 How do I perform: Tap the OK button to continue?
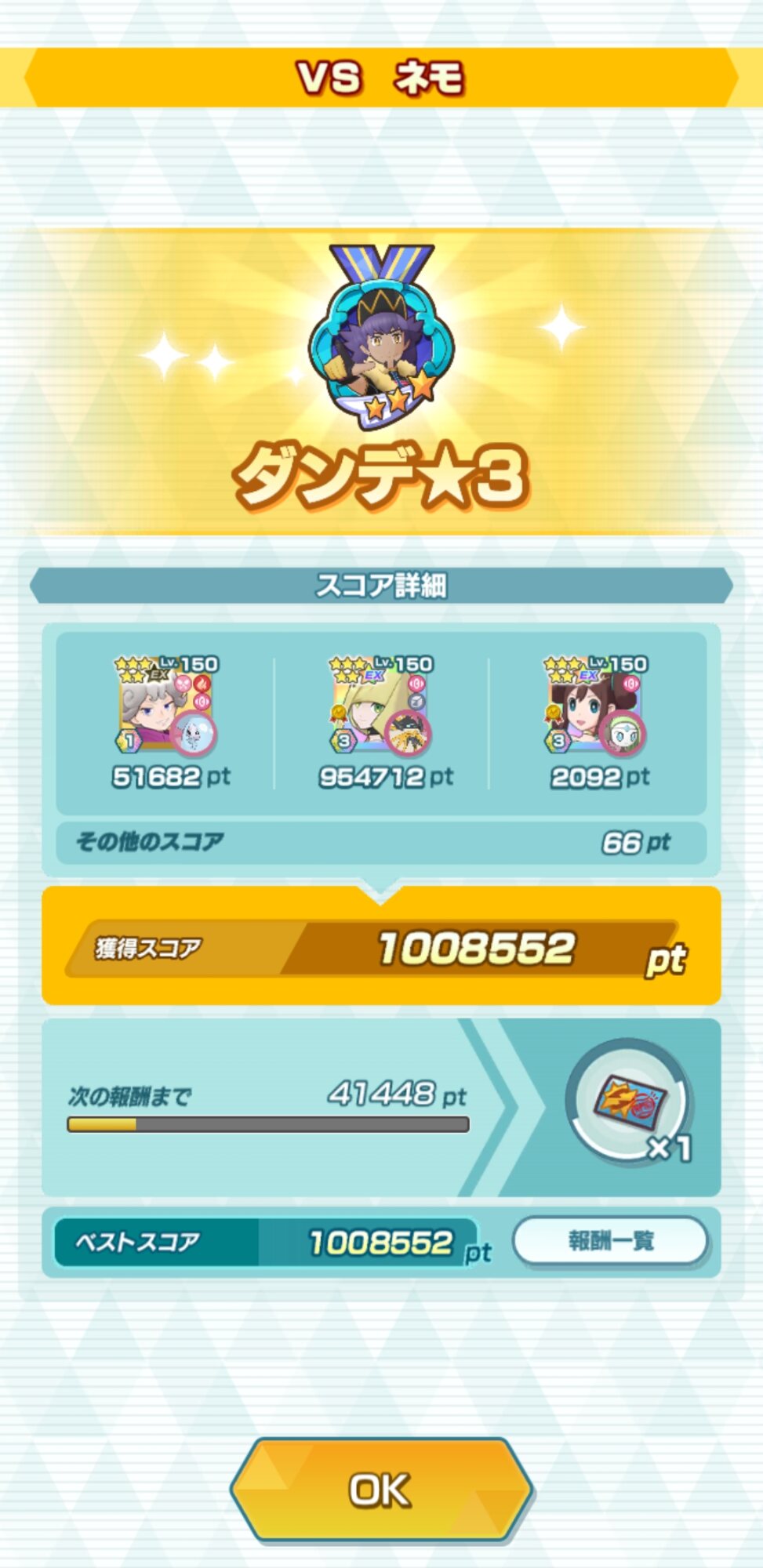point(381,1490)
